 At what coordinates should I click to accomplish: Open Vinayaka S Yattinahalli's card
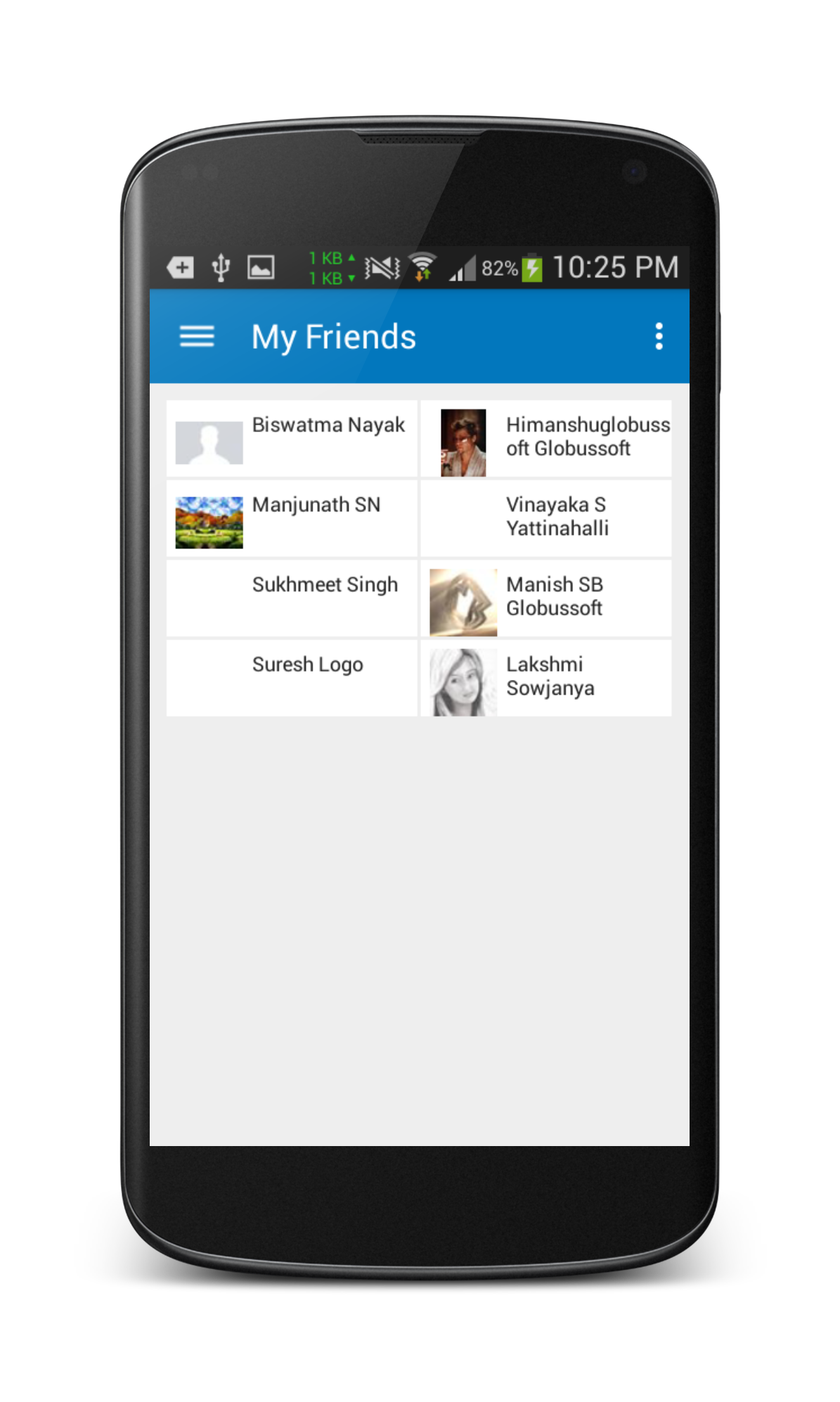point(545,518)
